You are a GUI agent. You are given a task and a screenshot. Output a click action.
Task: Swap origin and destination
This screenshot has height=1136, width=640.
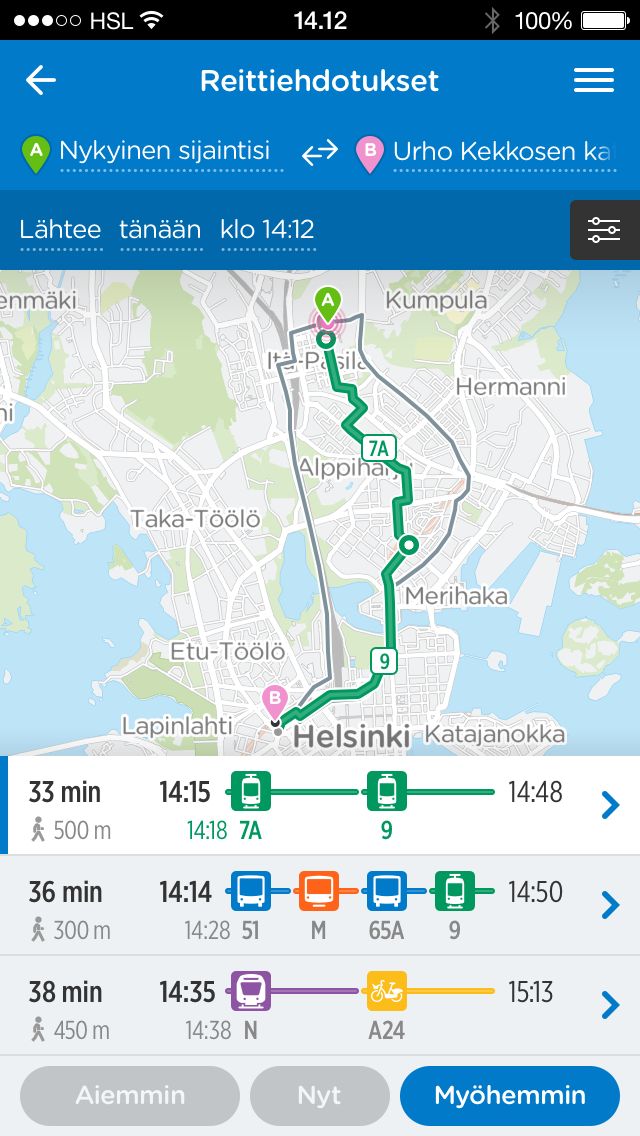[320, 152]
